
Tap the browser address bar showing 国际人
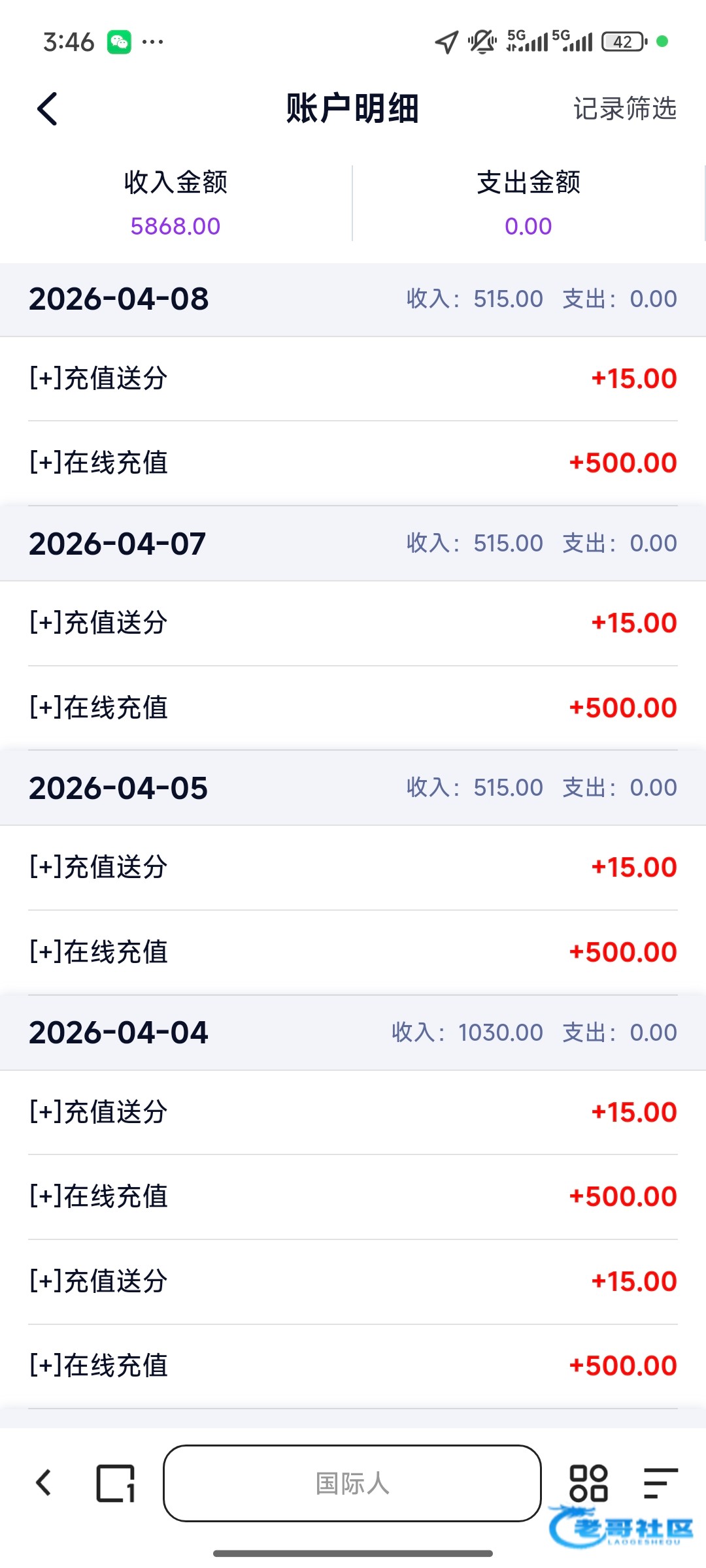(x=352, y=1483)
